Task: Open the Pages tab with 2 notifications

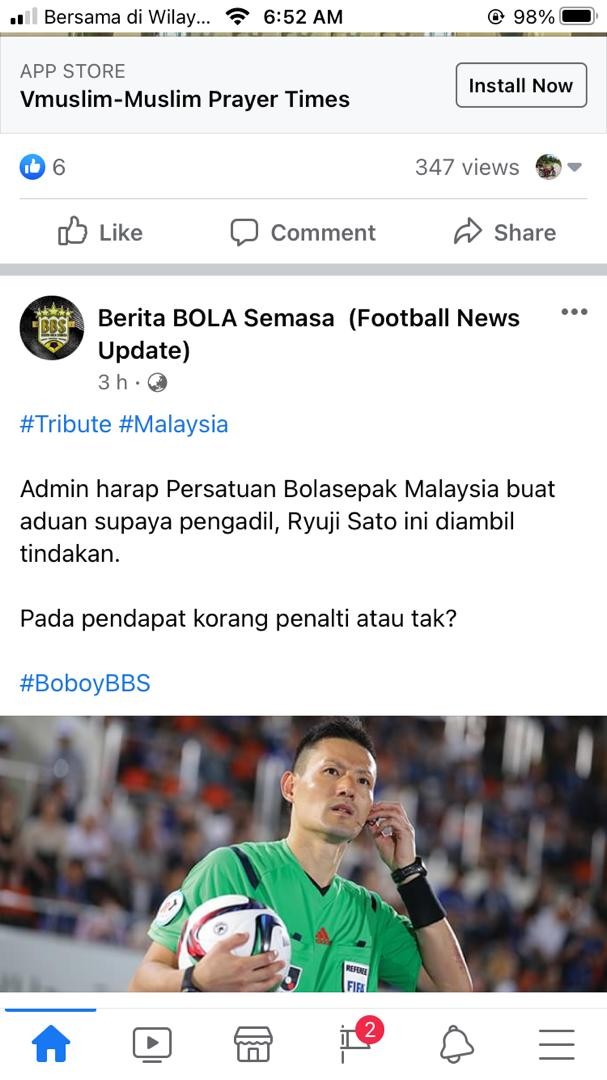Action: click(356, 1043)
